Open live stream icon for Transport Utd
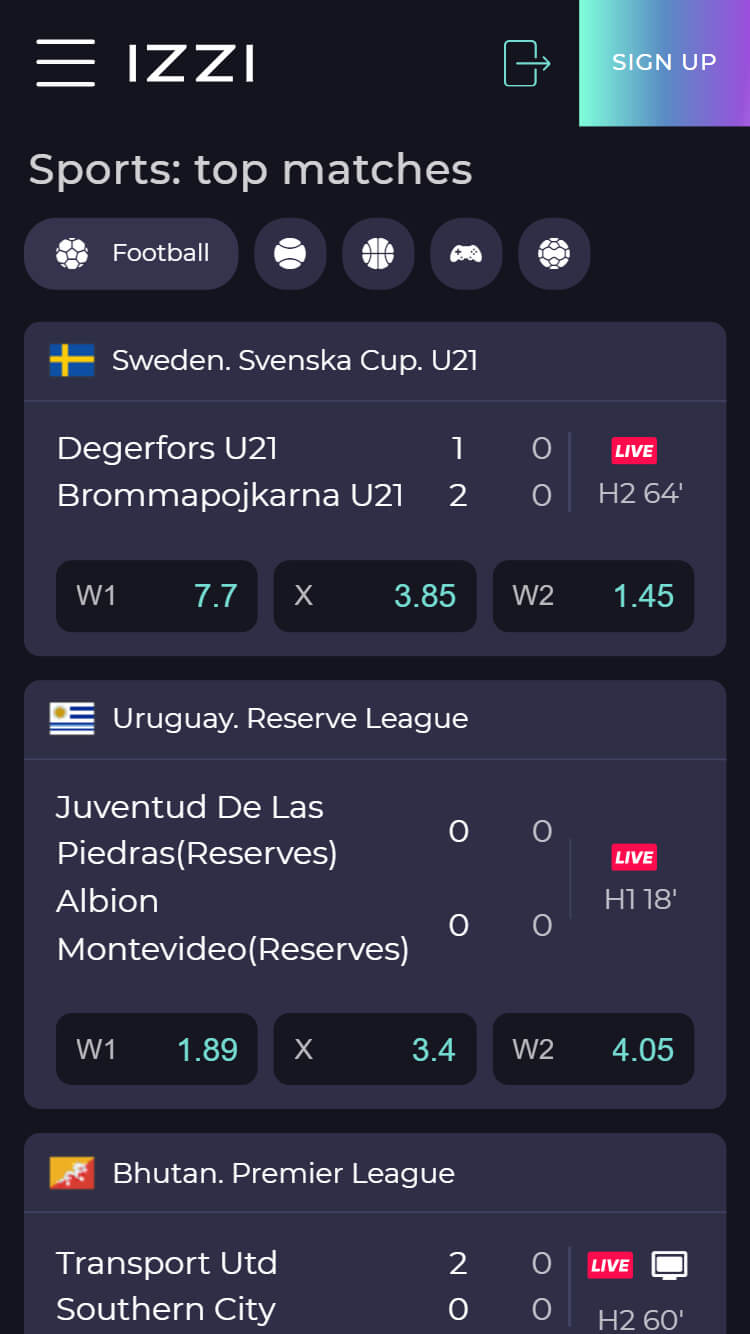The width and height of the screenshot is (750, 1334). pos(669,1265)
